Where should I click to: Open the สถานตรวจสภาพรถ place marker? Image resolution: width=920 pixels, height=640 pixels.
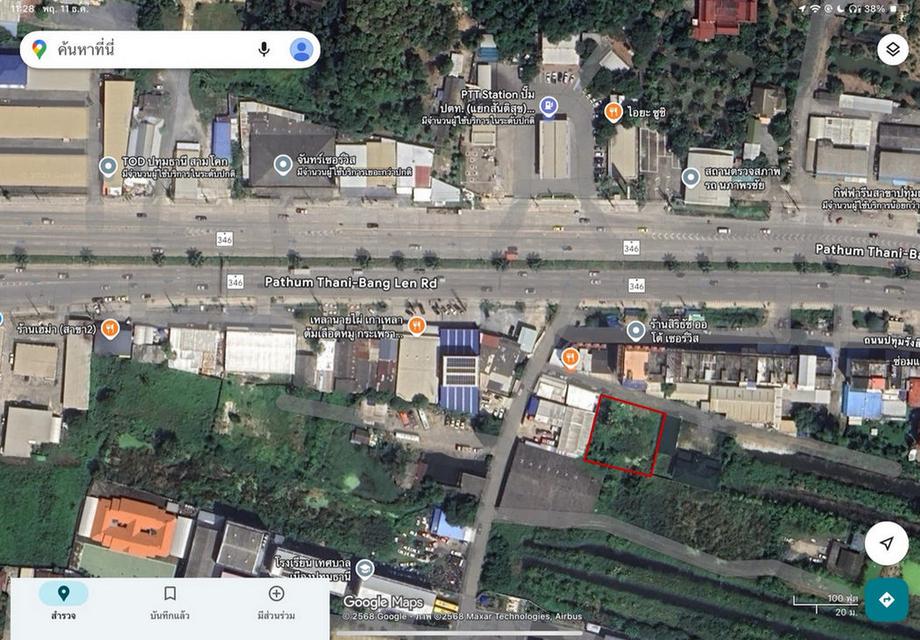point(690,177)
